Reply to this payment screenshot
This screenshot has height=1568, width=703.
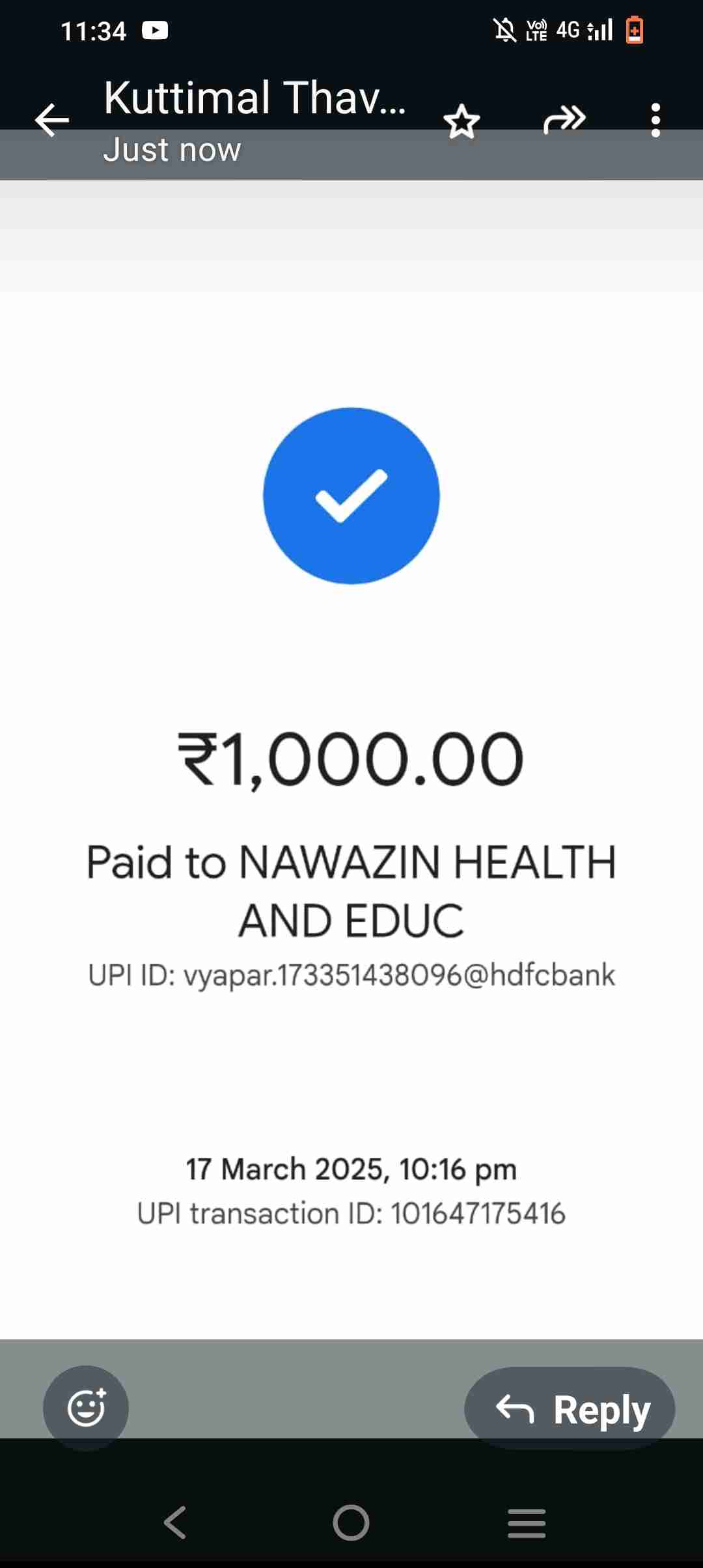[x=570, y=1409]
